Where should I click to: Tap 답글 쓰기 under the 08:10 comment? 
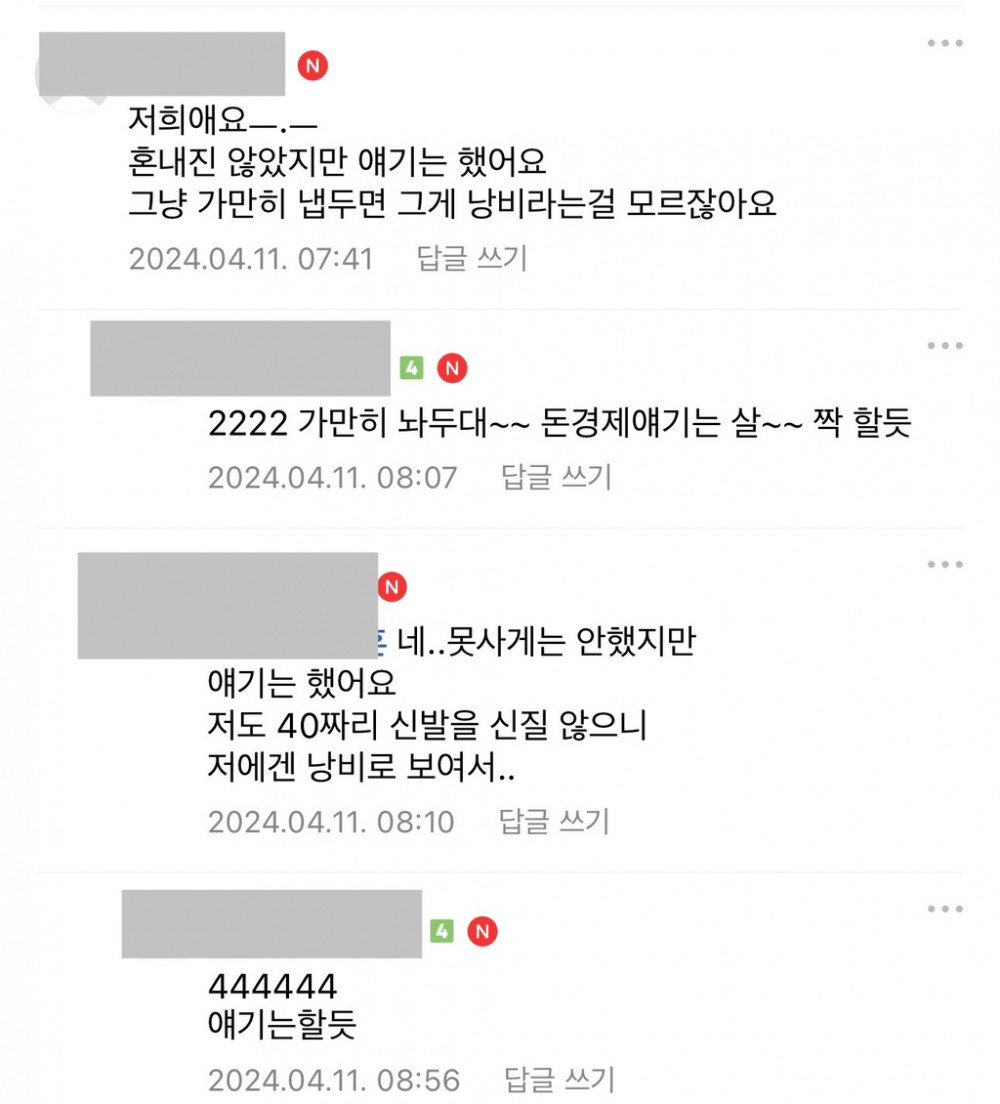point(553,822)
